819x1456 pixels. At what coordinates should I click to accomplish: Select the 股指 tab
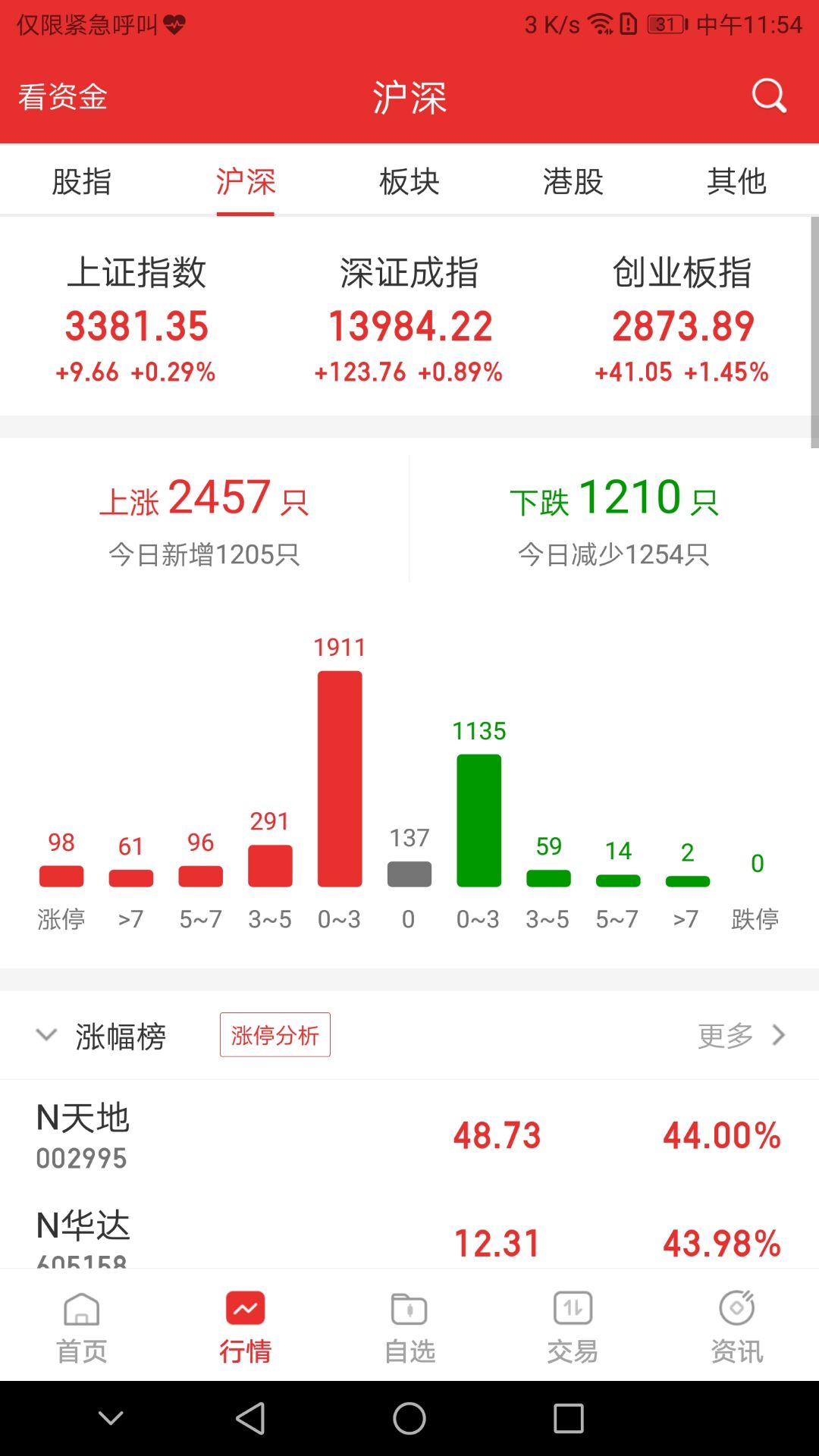tap(81, 182)
